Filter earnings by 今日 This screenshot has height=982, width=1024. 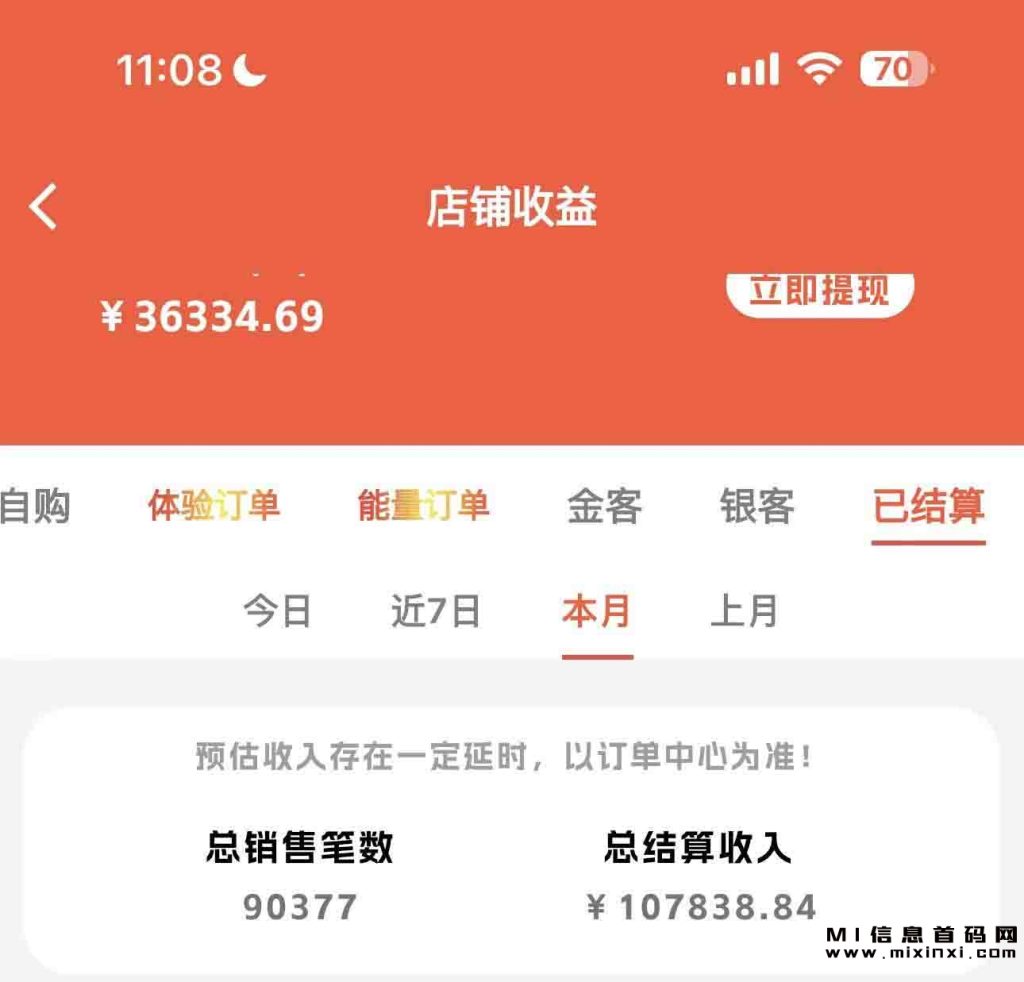(x=277, y=611)
